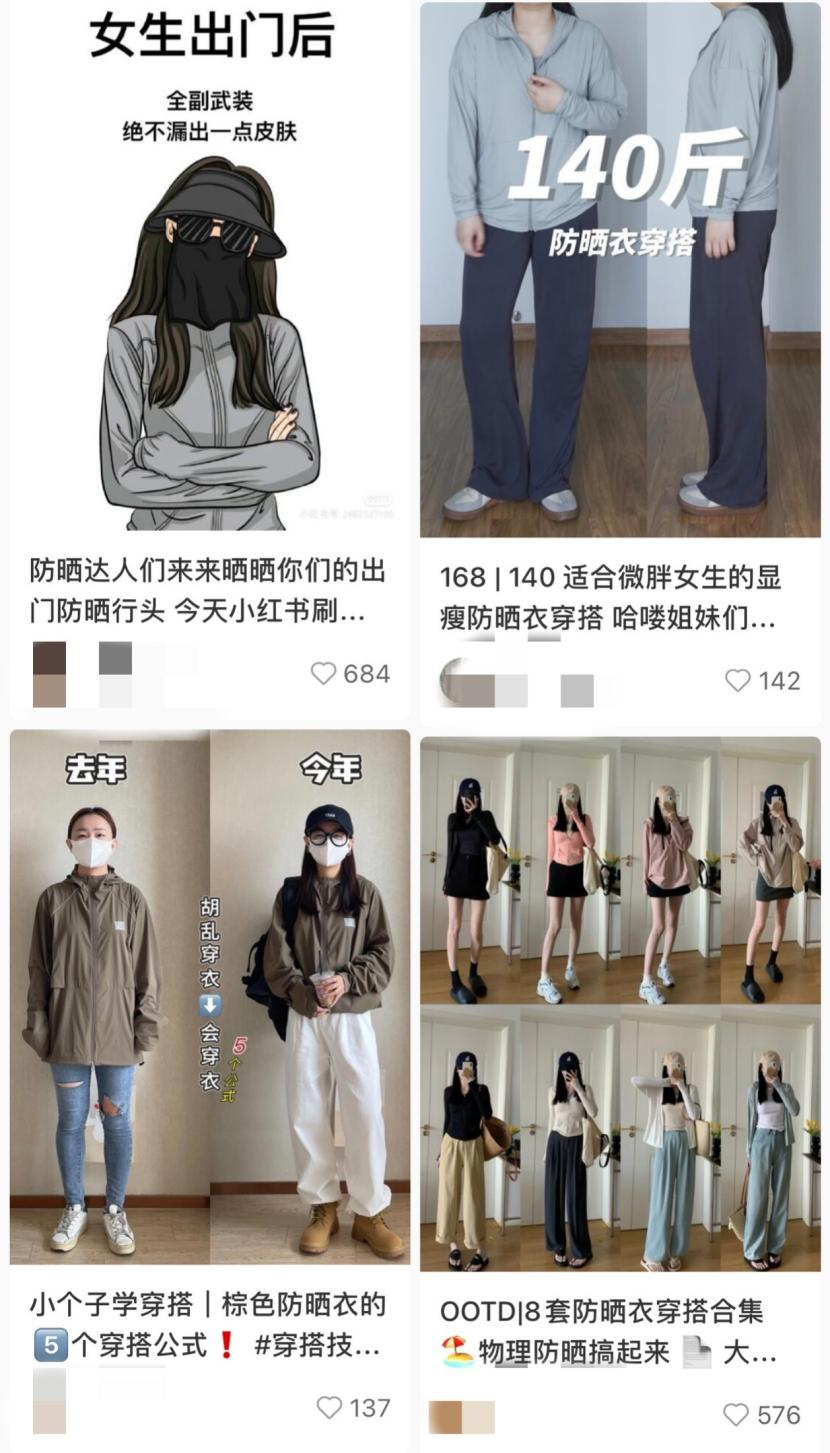Viewport: 830px width, 1453px height.
Task: Like the 168 | 140 微胖女生 post
Action: click(x=738, y=681)
